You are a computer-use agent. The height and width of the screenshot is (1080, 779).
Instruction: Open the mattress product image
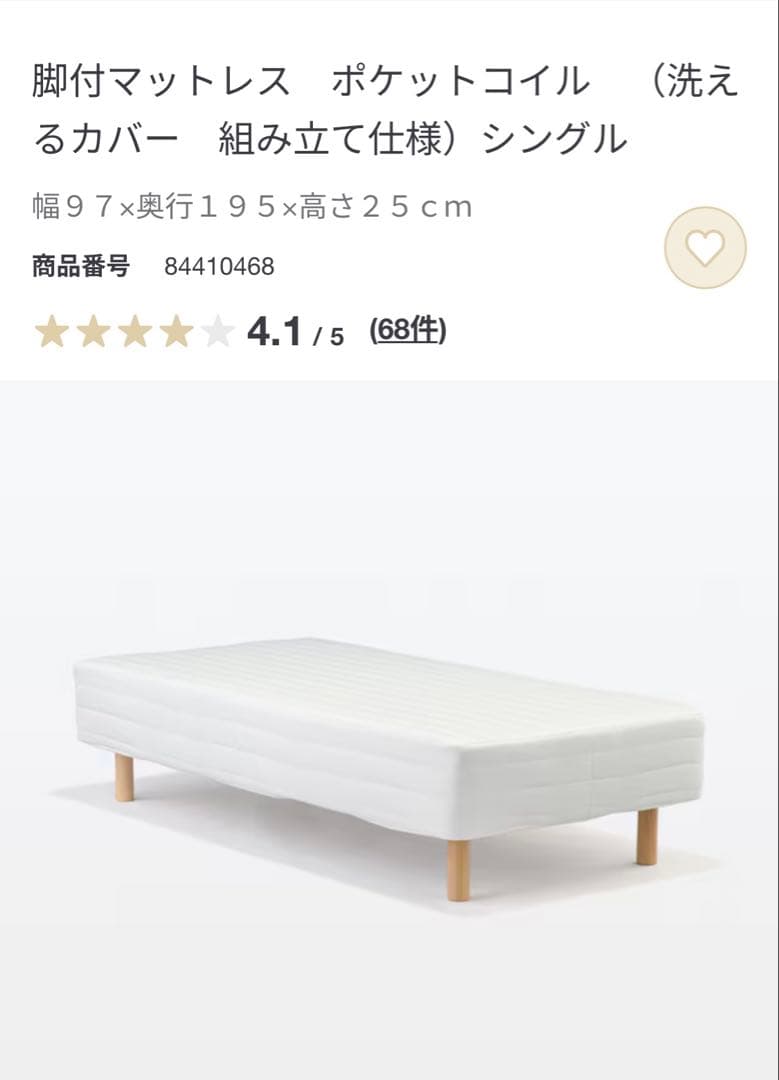(389, 740)
